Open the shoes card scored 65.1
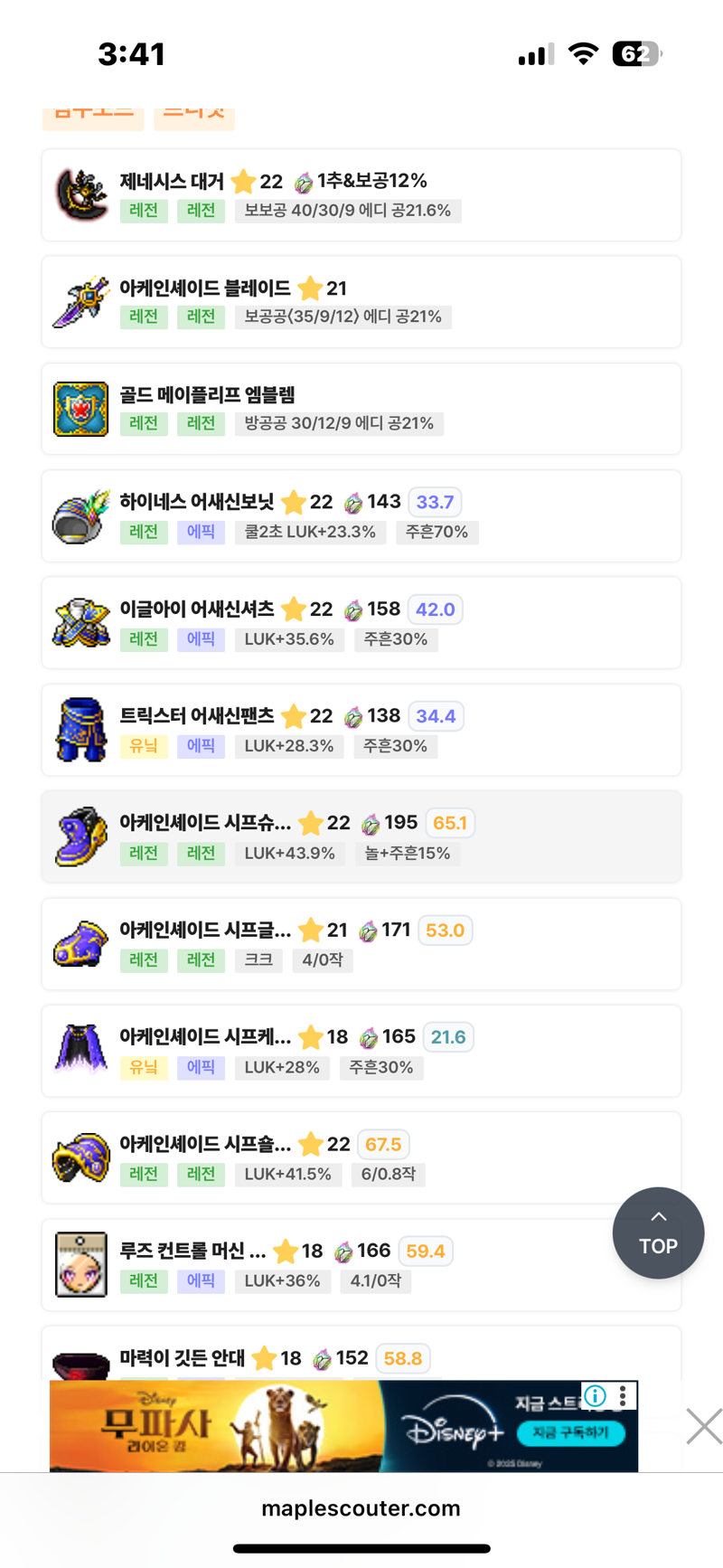This screenshot has height=1568, width=723. click(361, 836)
